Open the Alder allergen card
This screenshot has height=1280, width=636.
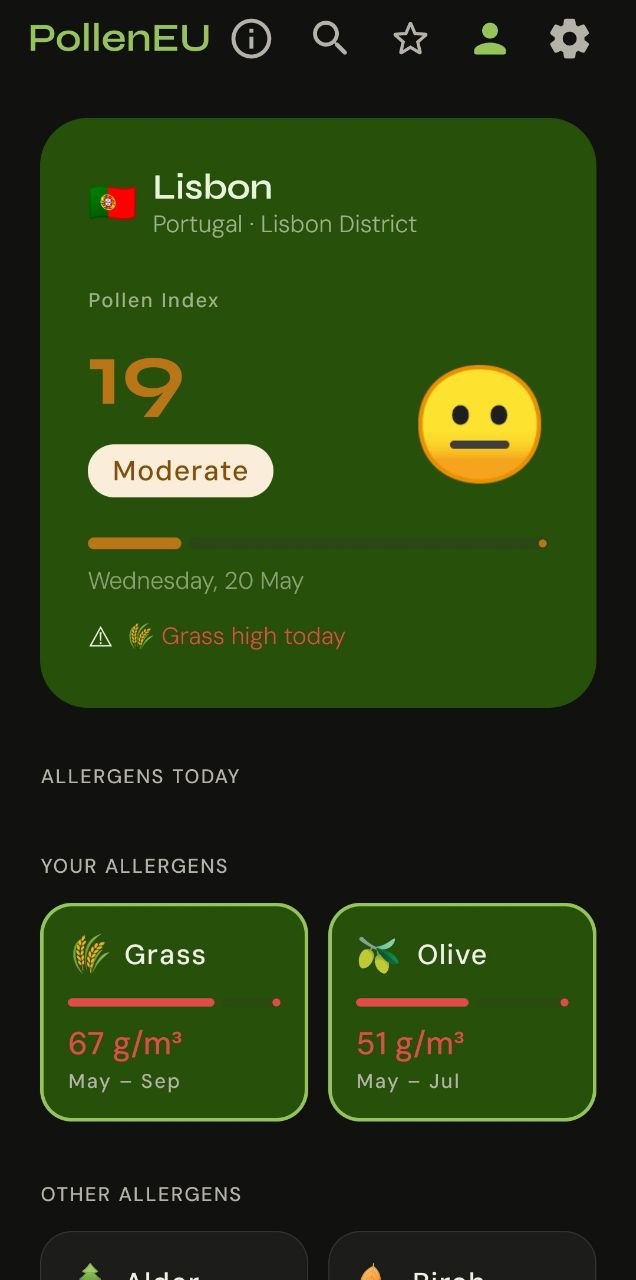[174, 1256]
